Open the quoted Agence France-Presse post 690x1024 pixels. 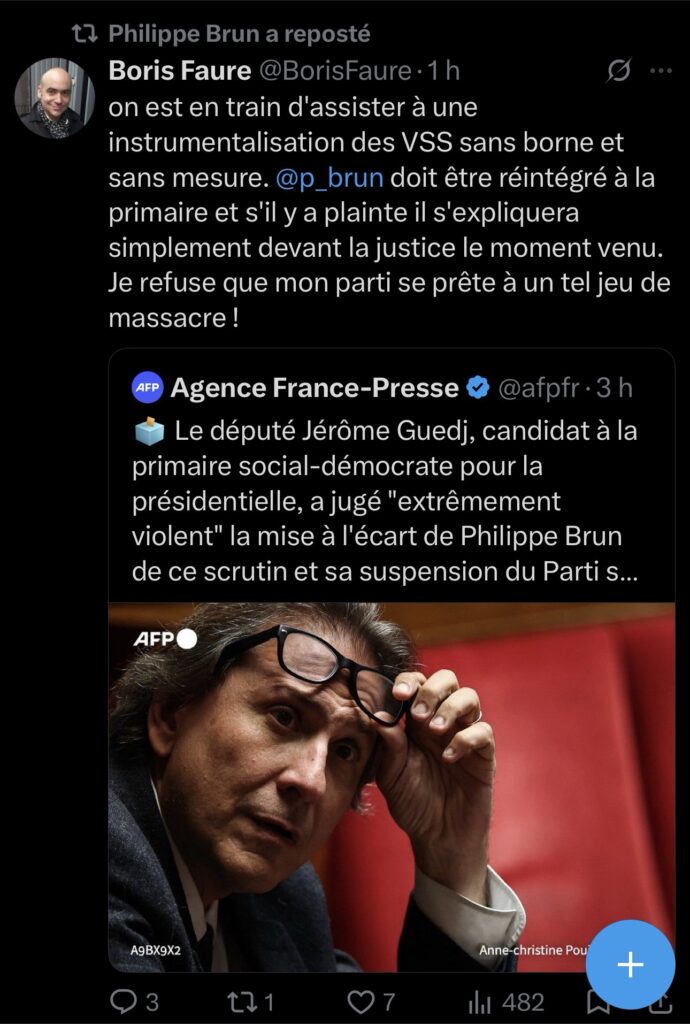click(392, 660)
